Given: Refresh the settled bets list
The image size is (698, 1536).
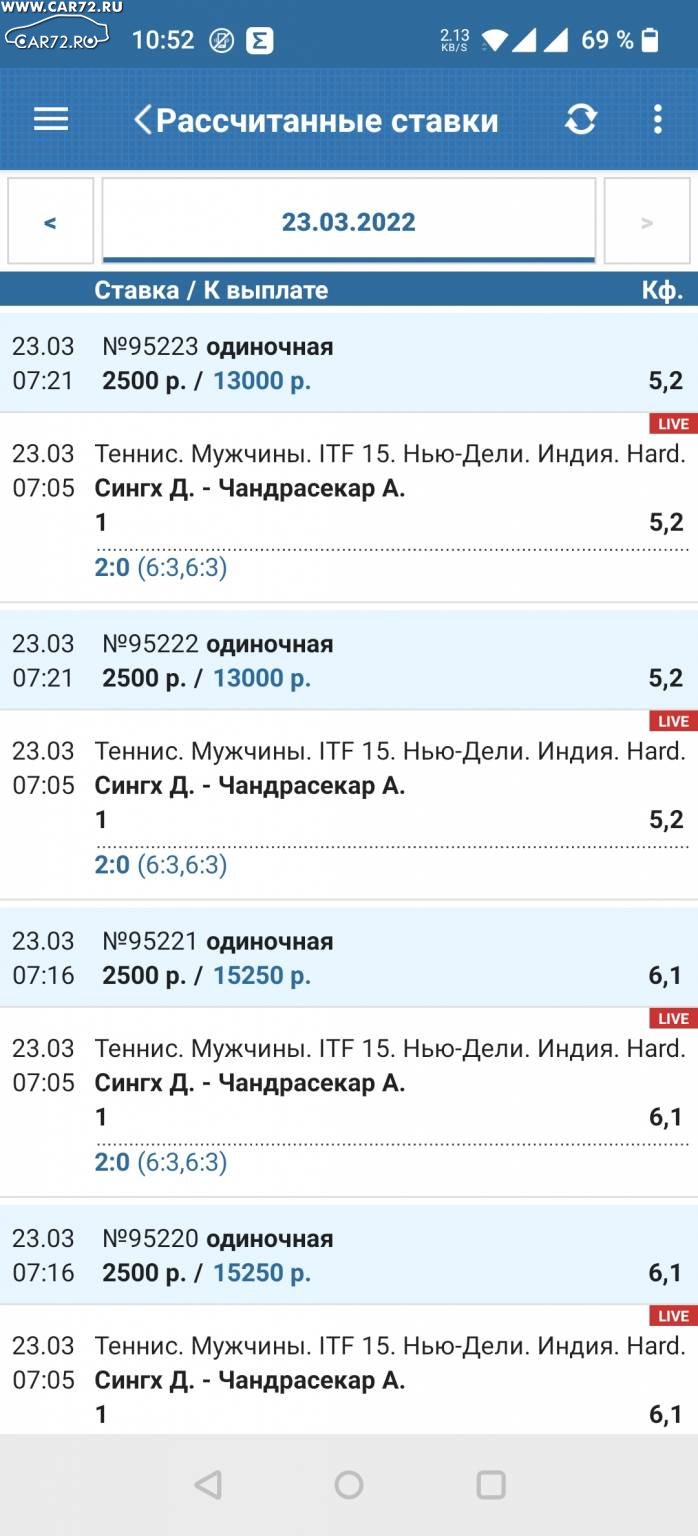Looking at the screenshot, I should [x=581, y=120].
